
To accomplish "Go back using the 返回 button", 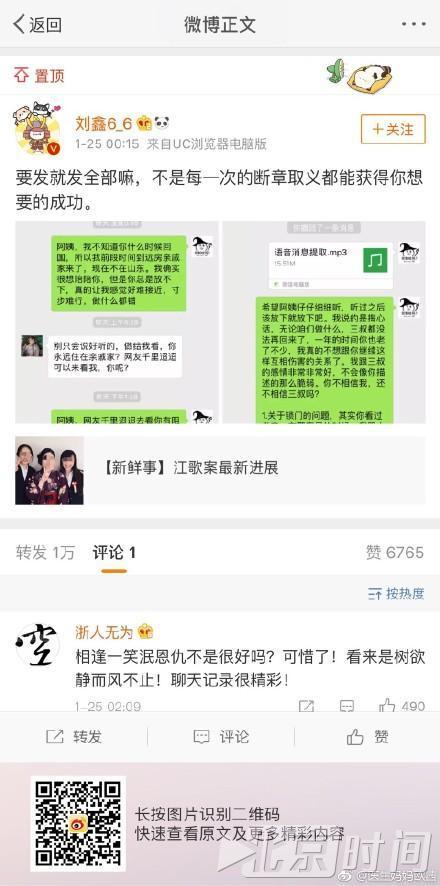I will point(37,24).
